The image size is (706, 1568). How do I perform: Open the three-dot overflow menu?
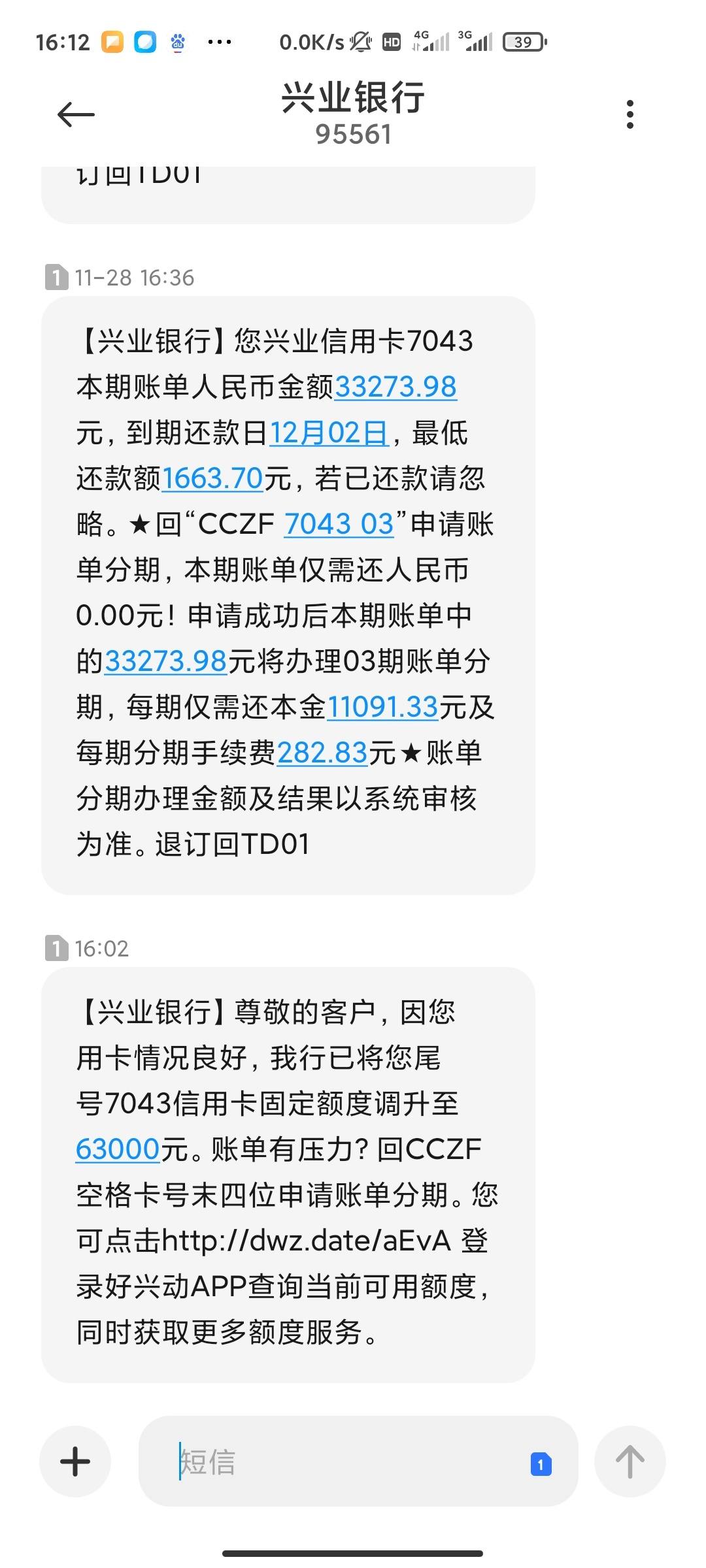[x=630, y=114]
